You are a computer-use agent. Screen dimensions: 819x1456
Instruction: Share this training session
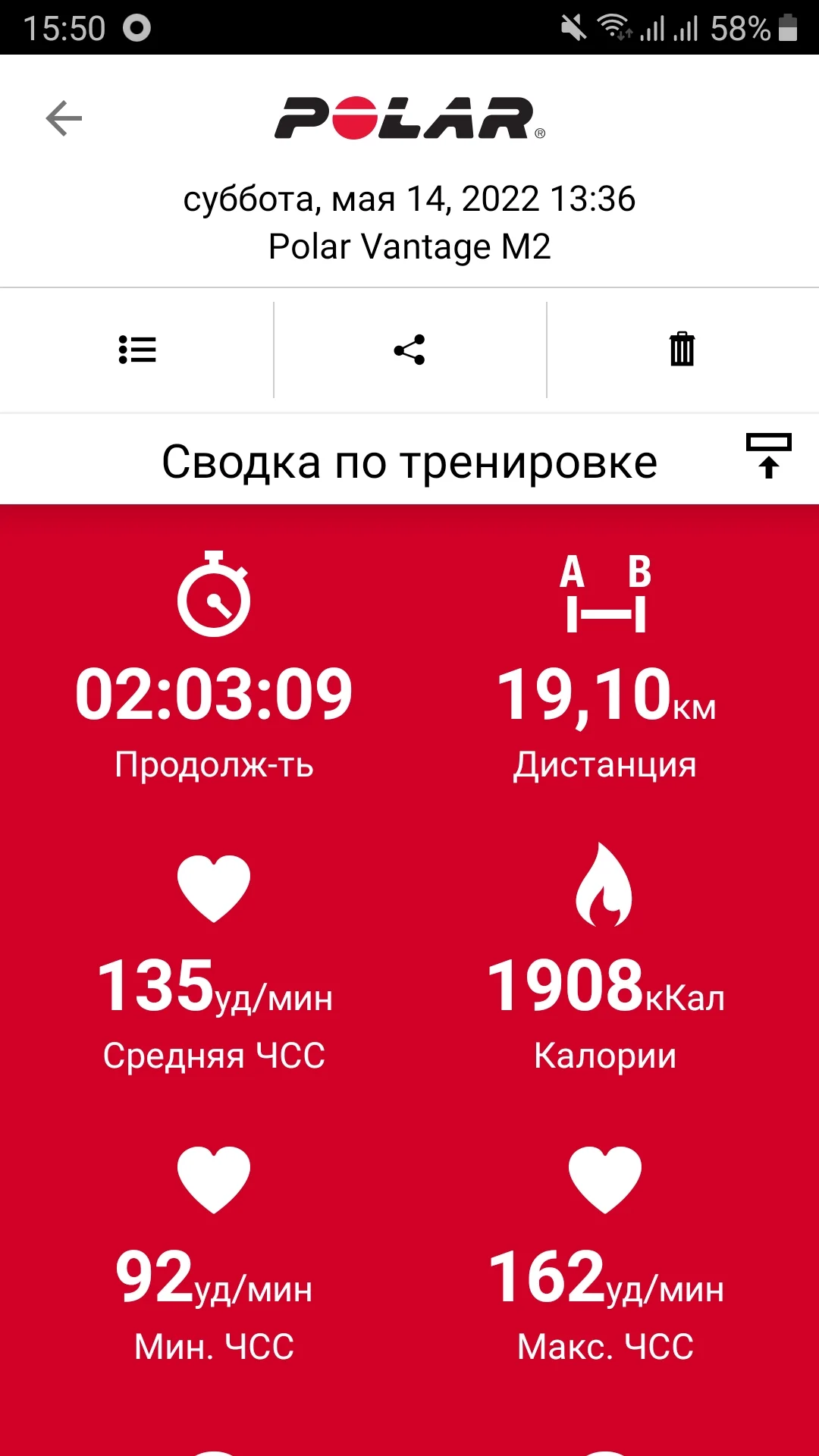(409, 350)
